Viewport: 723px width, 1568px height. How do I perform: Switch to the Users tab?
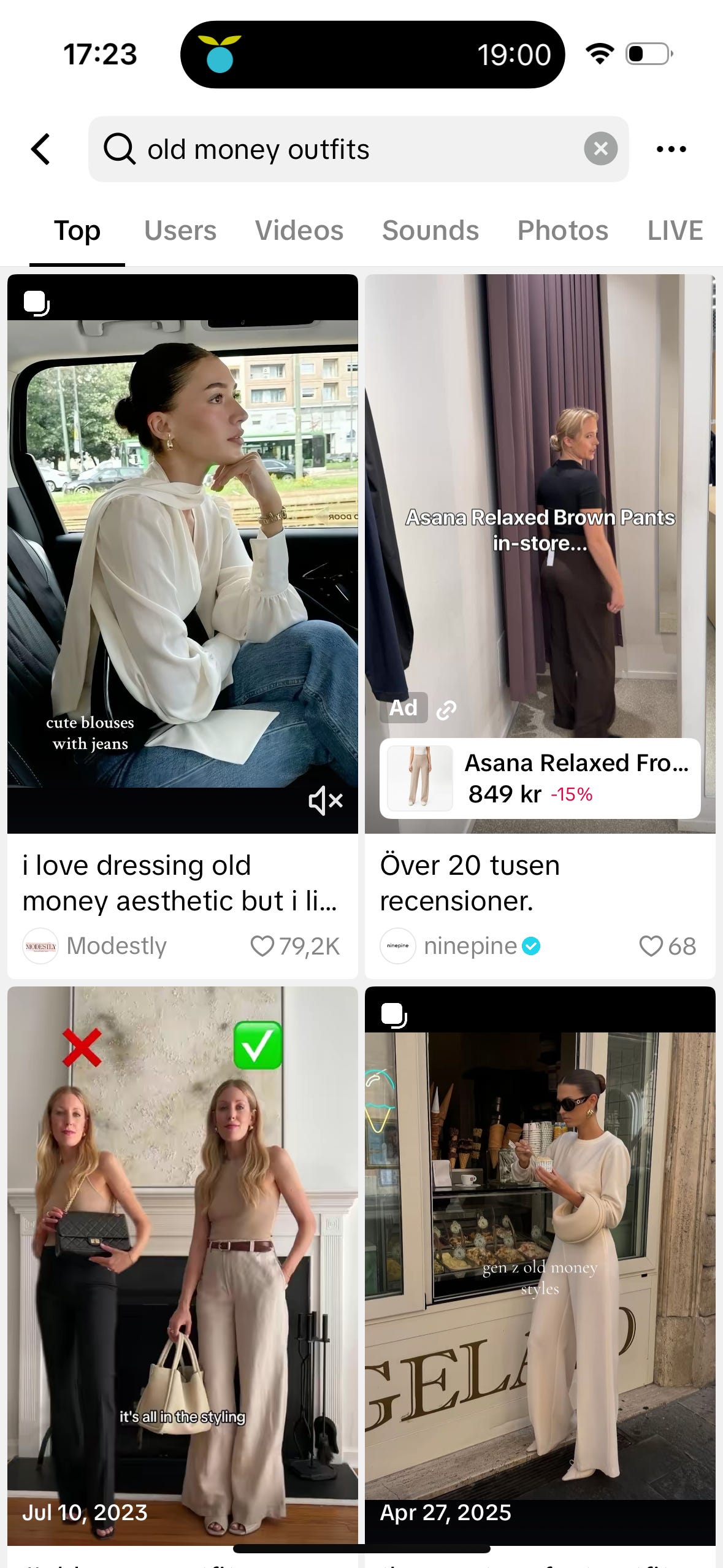[180, 231]
